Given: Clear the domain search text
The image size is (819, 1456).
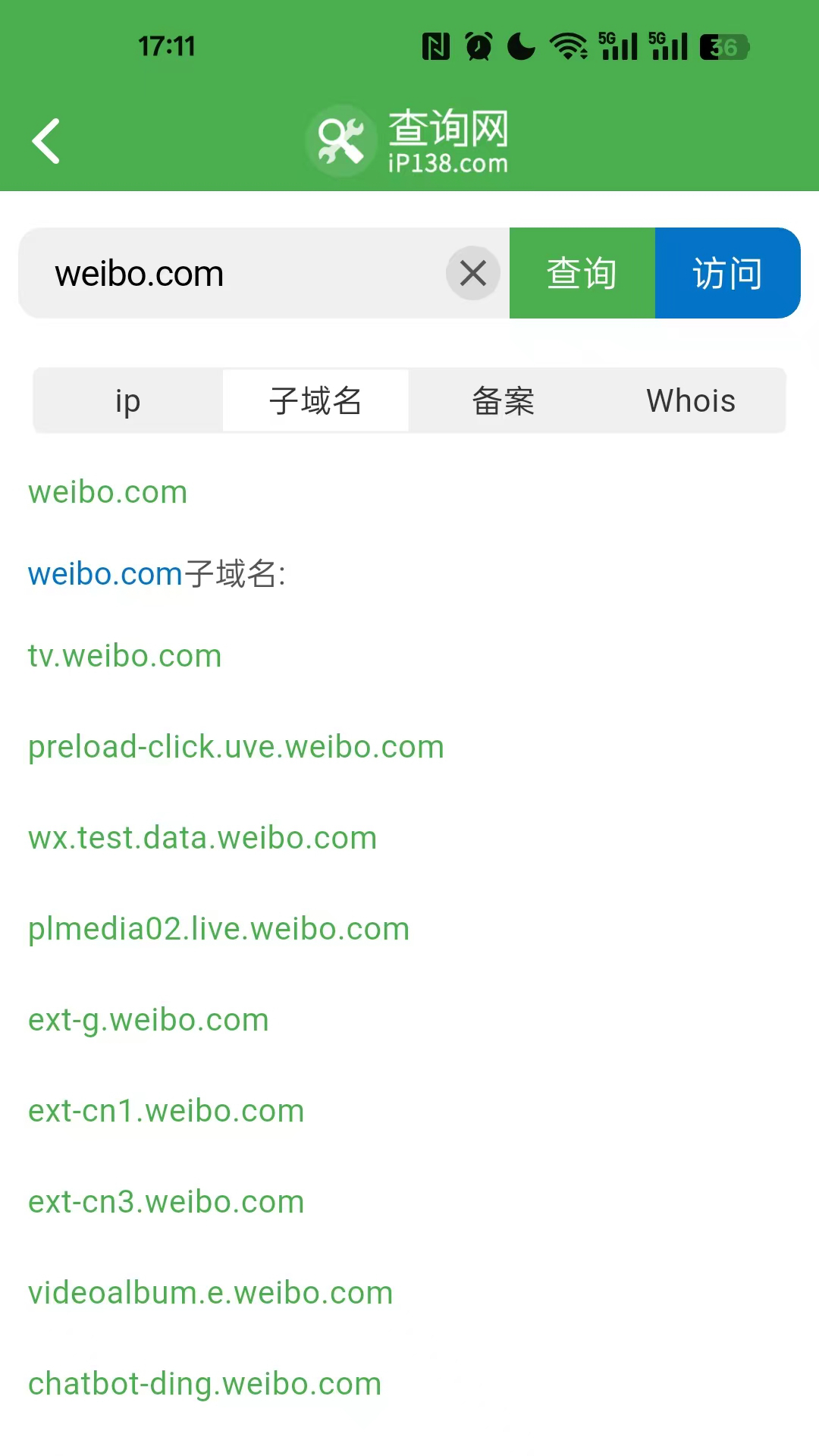Looking at the screenshot, I should 472,273.
